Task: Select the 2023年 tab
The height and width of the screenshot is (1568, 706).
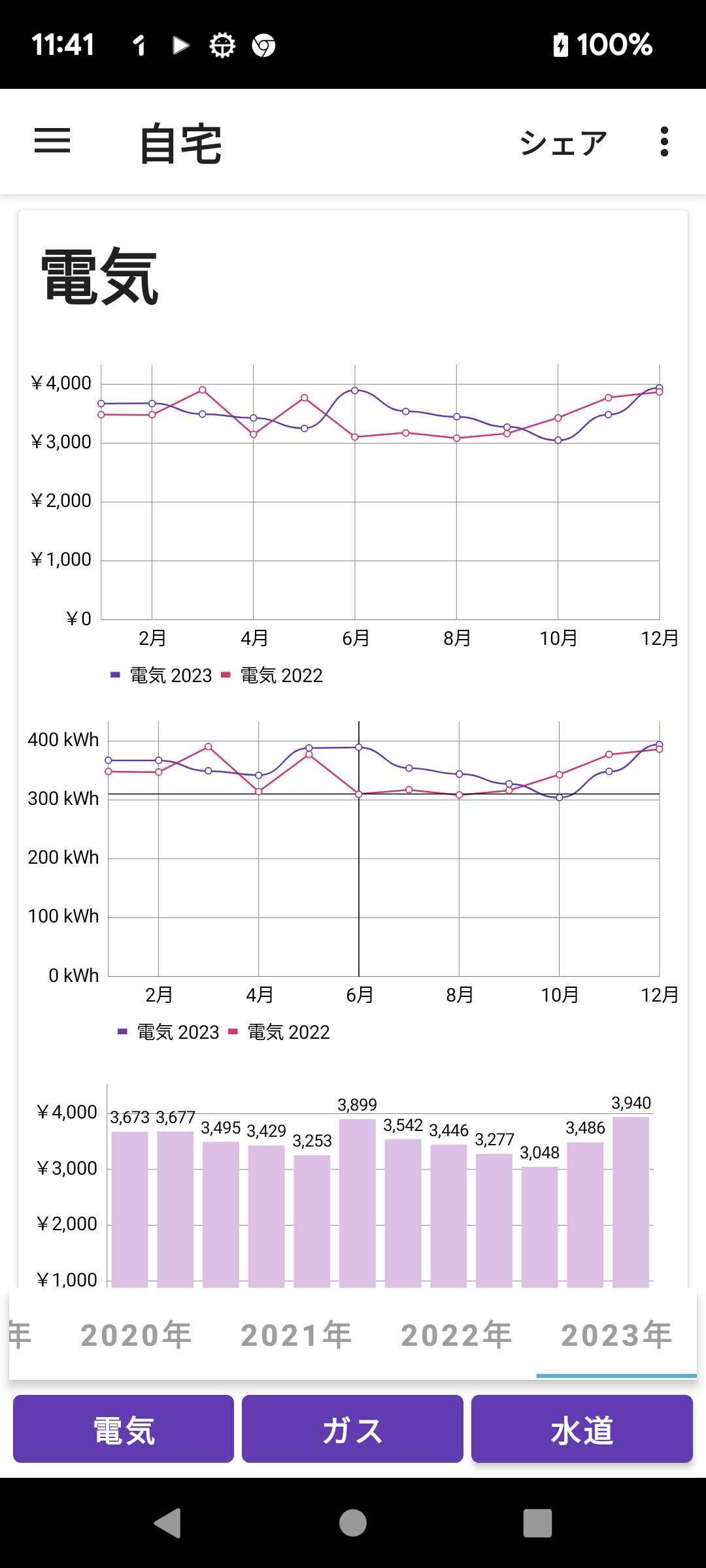Action: pyautogui.click(x=616, y=1335)
